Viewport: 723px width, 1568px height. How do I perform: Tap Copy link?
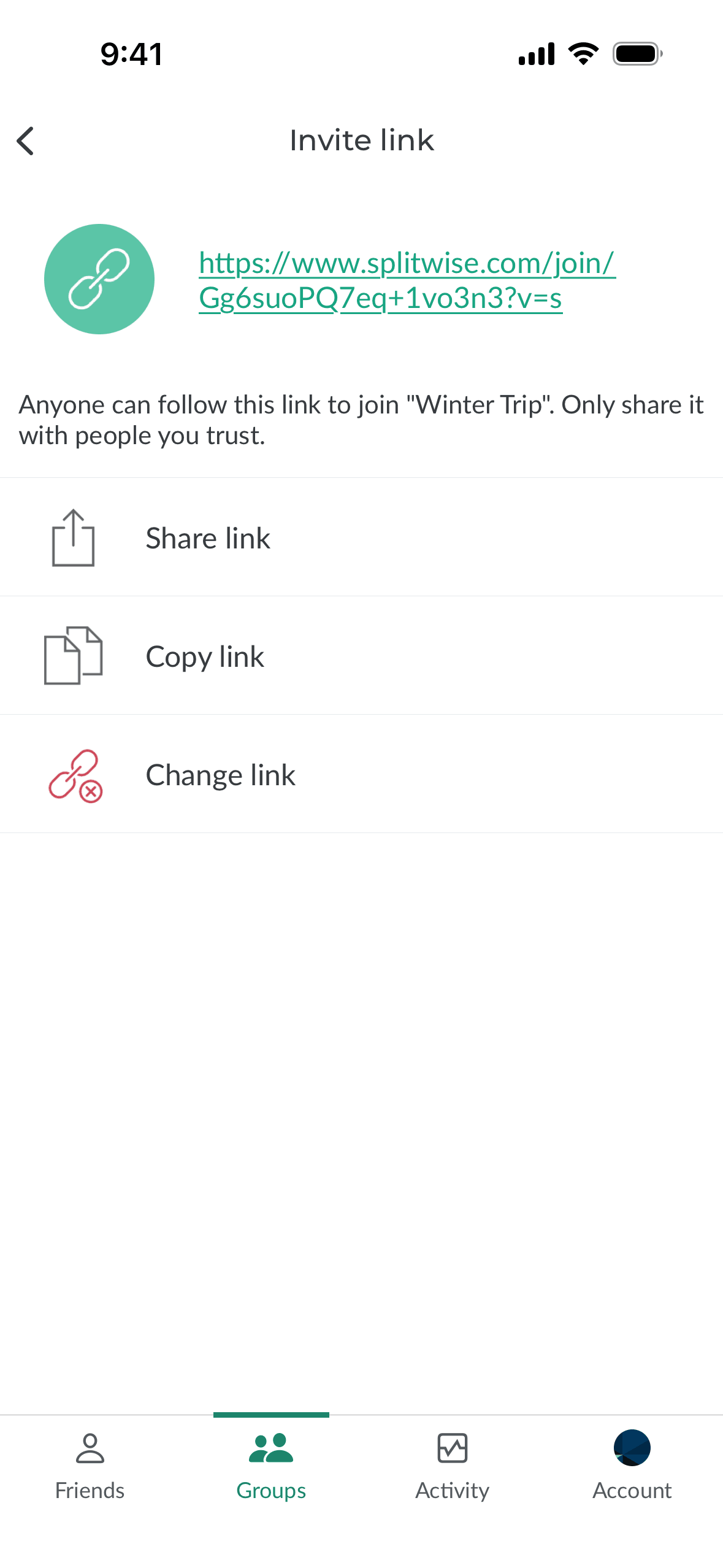(x=361, y=656)
